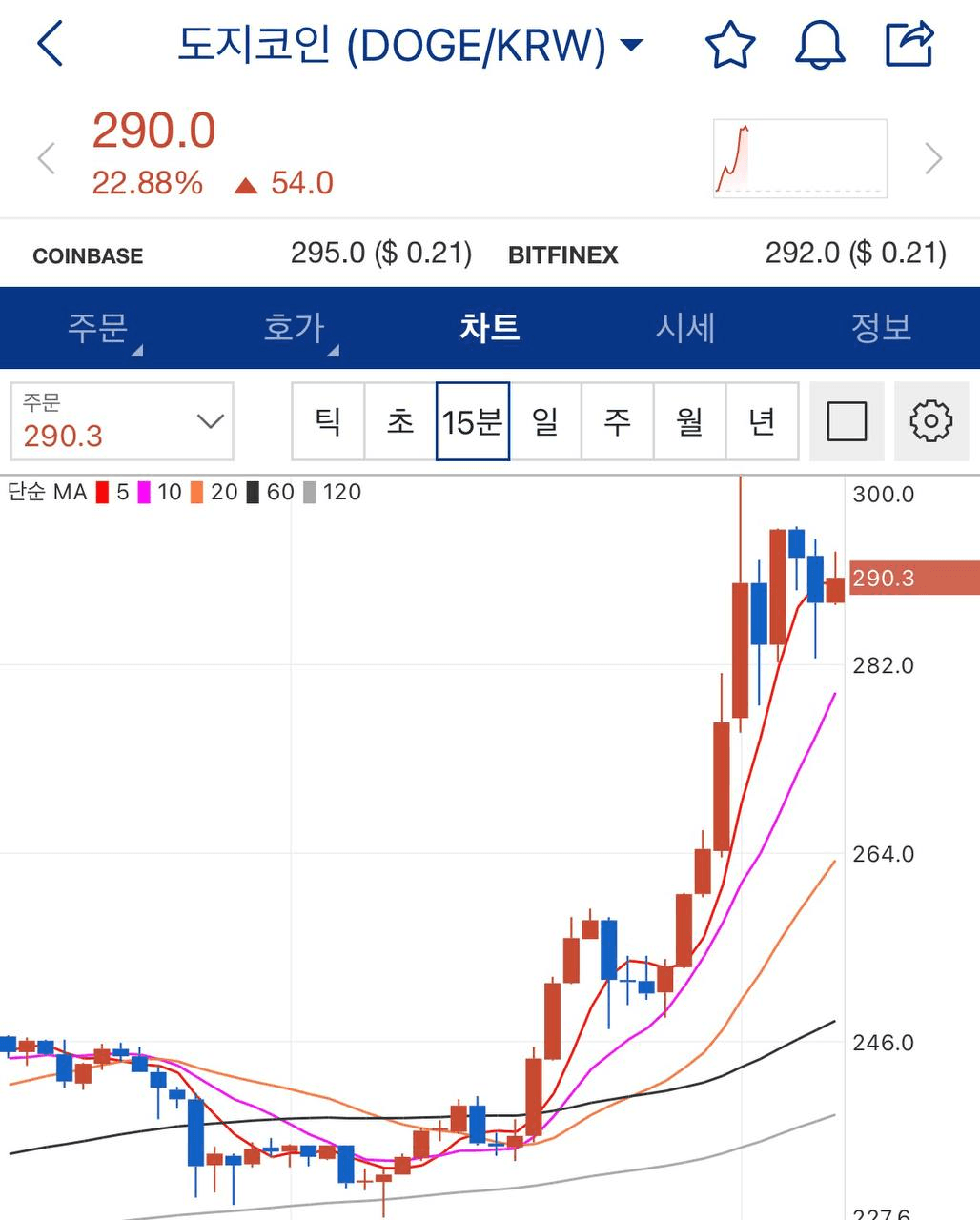Select the 틱 chart interval
The image size is (980, 1220).
click(x=328, y=421)
